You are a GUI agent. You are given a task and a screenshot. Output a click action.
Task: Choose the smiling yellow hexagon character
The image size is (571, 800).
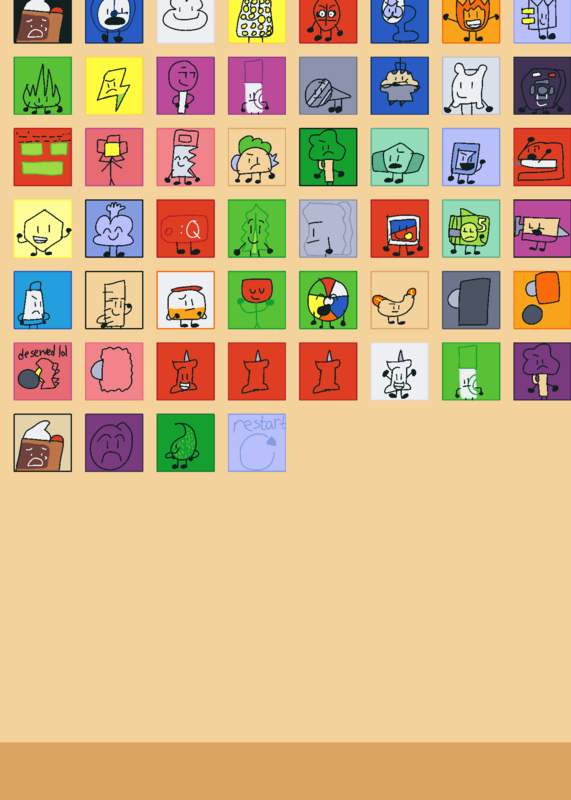click(42, 228)
